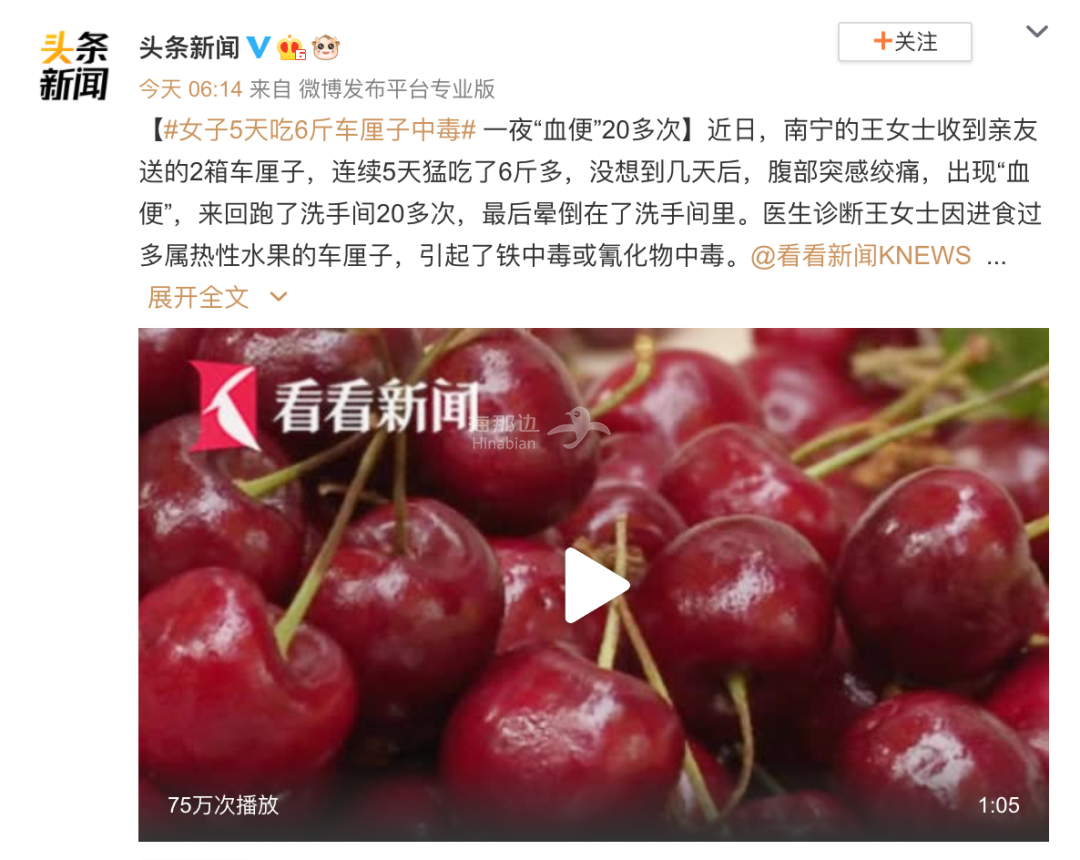The image size is (1080, 860).
Task: Open the post options dropdown arrow
Action: [1037, 32]
